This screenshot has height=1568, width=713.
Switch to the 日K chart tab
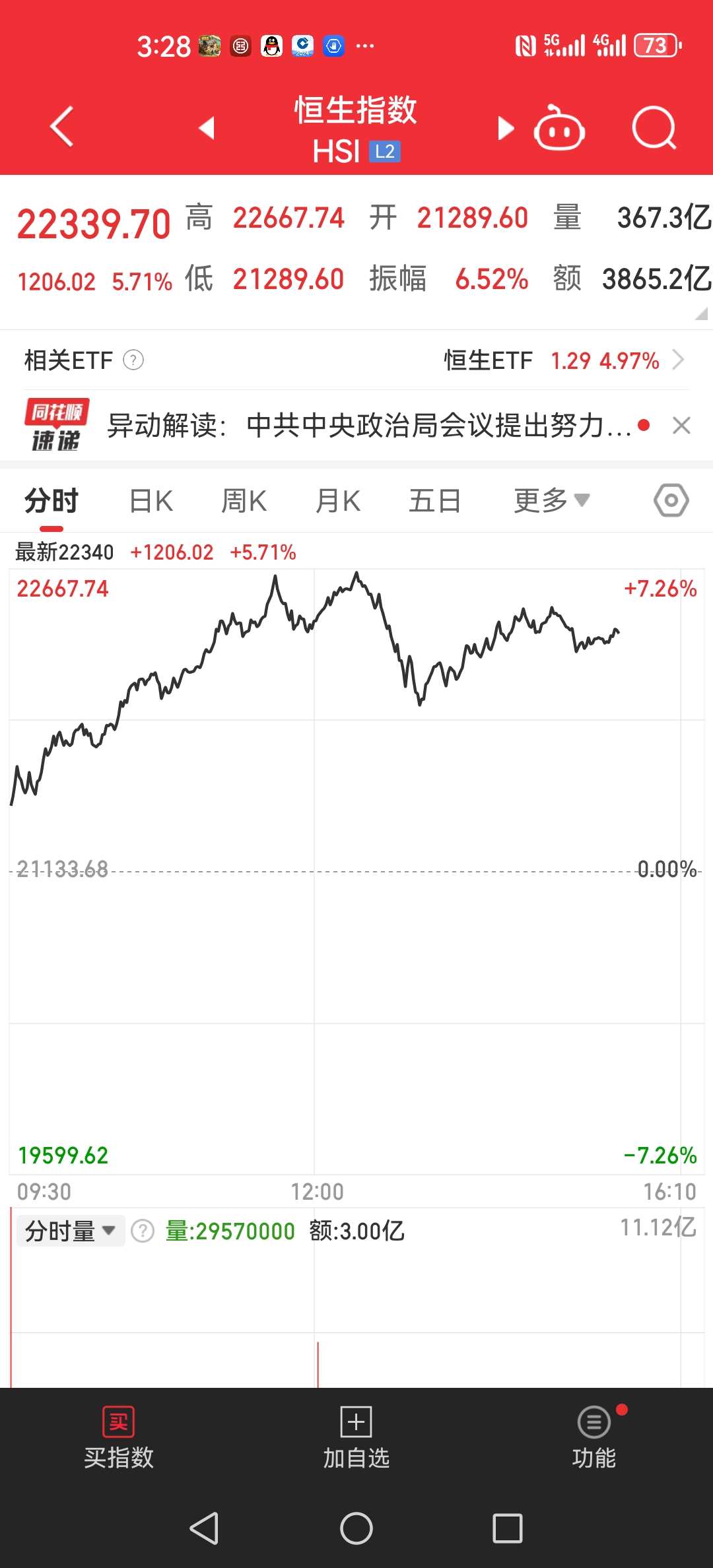(x=151, y=501)
